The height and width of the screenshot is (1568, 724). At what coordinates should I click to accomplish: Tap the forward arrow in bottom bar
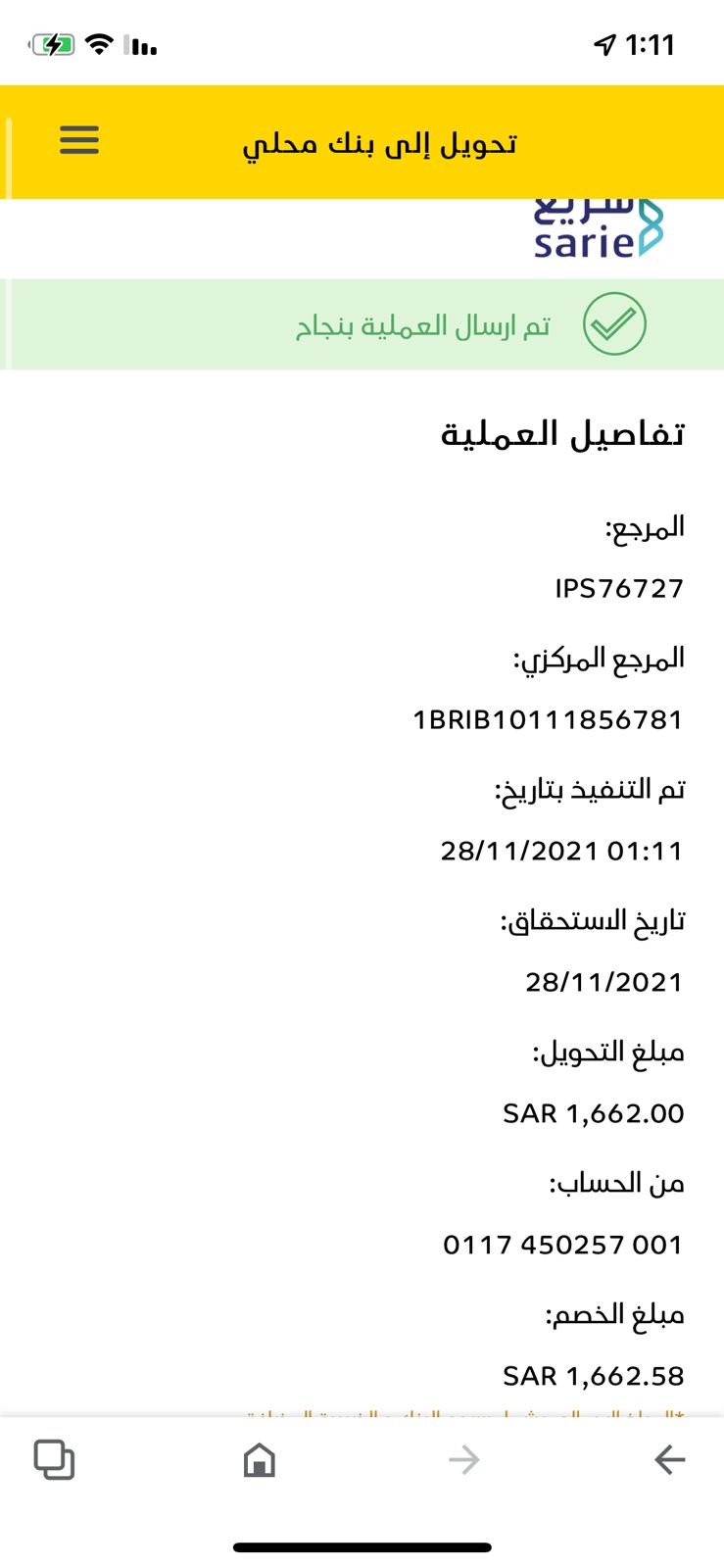pos(464,1460)
